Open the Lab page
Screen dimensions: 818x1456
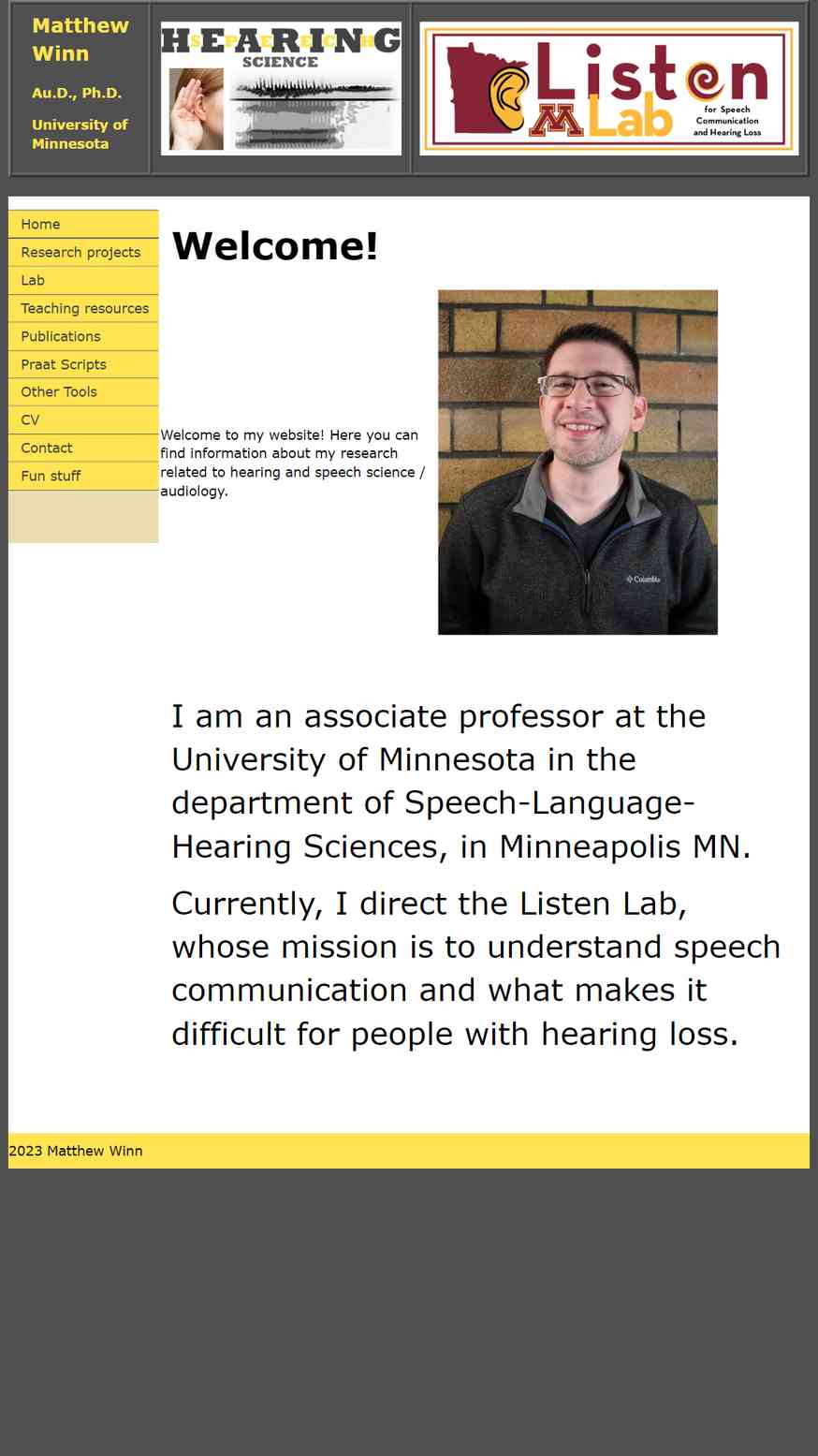tap(83, 280)
